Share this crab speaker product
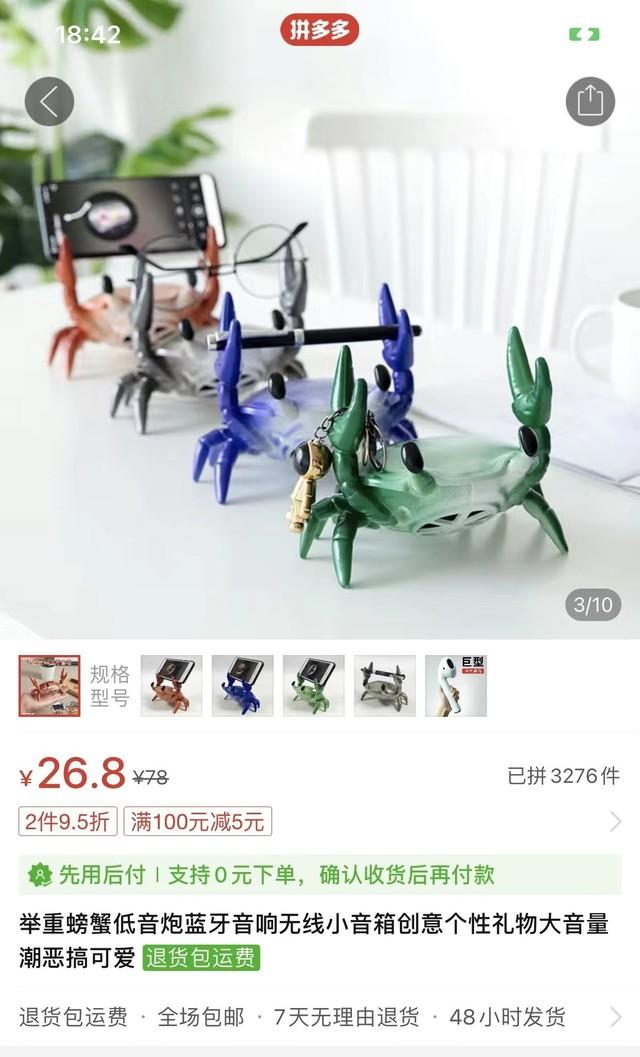The image size is (640, 1057). click(x=590, y=101)
